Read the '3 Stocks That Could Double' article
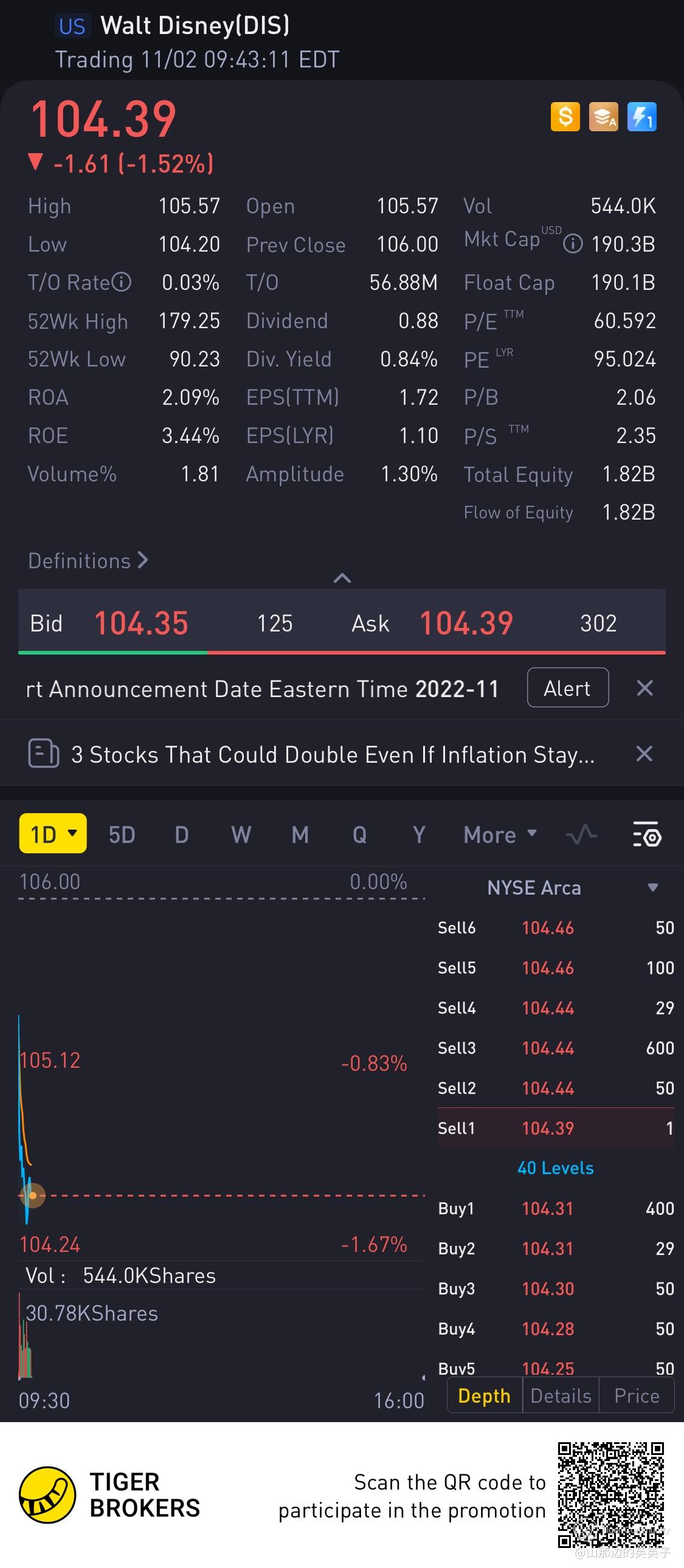 (332, 755)
